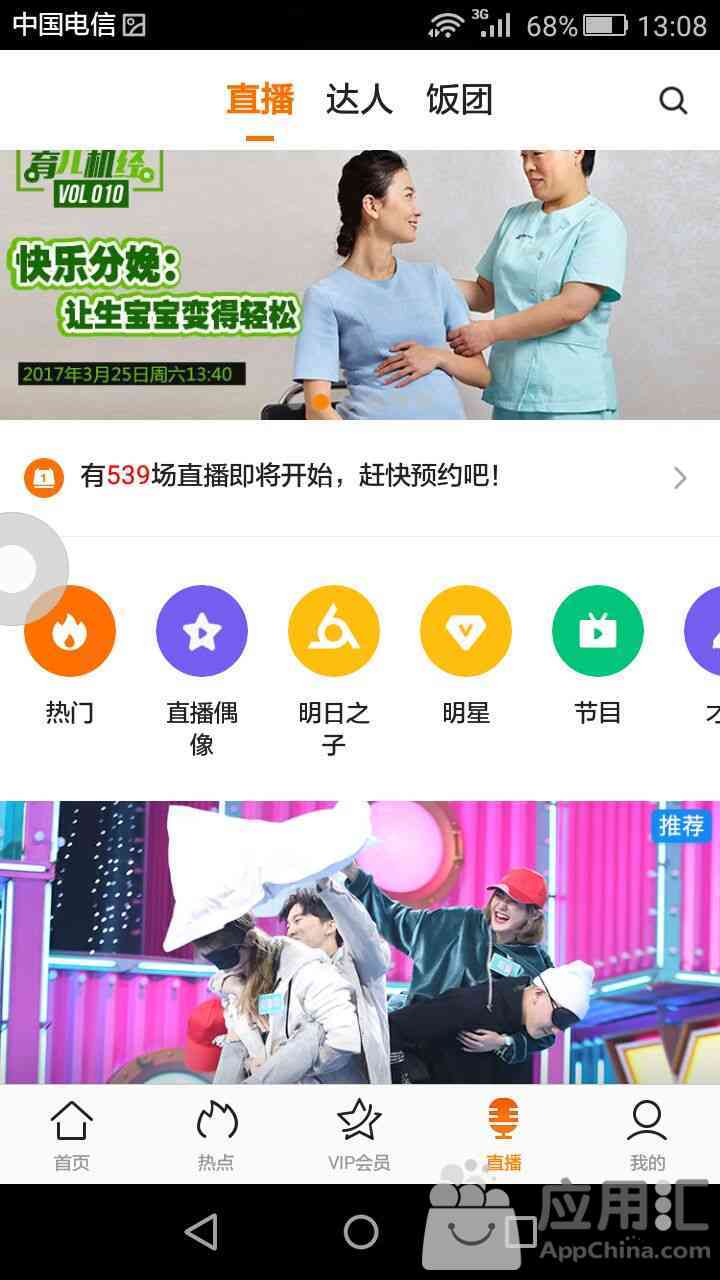Select the 直播 top tab
The width and height of the screenshot is (720, 1280).
(260, 100)
